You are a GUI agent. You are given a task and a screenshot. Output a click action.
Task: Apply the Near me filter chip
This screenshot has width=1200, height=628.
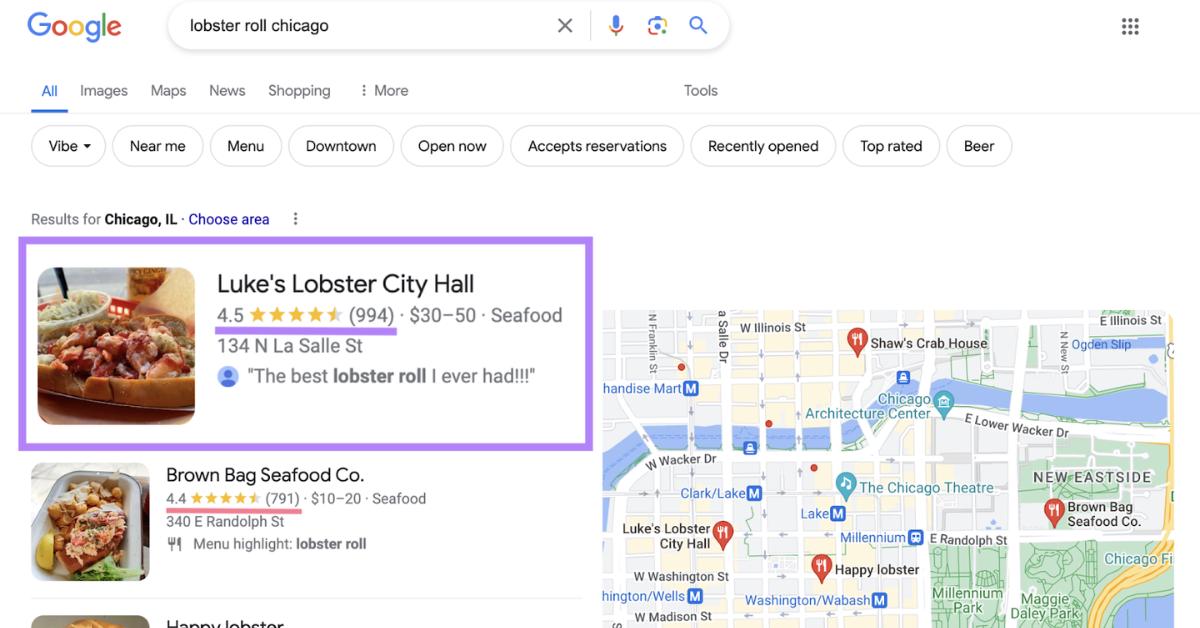pyautogui.click(x=157, y=146)
